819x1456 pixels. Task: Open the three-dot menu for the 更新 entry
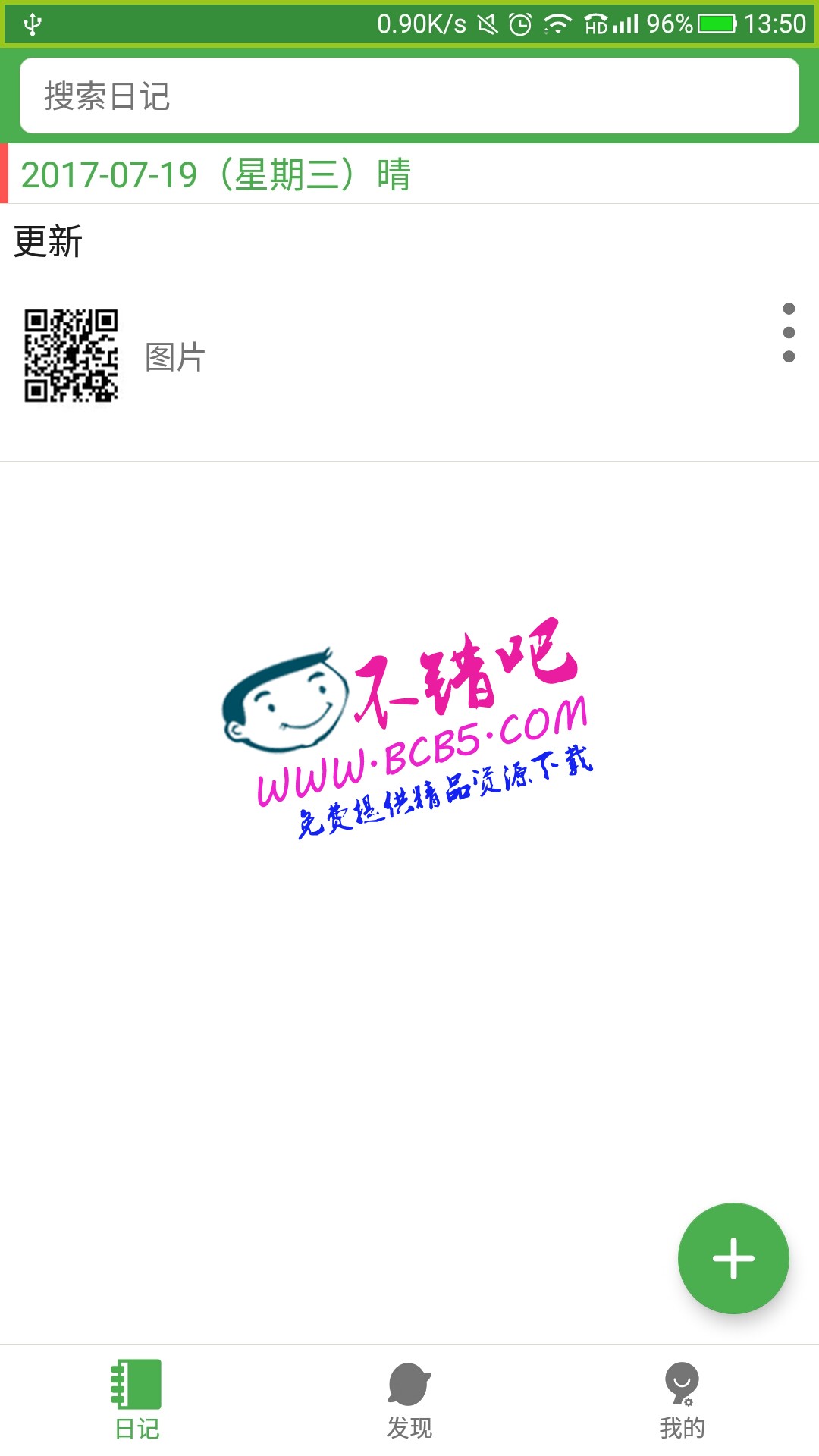[789, 333]
